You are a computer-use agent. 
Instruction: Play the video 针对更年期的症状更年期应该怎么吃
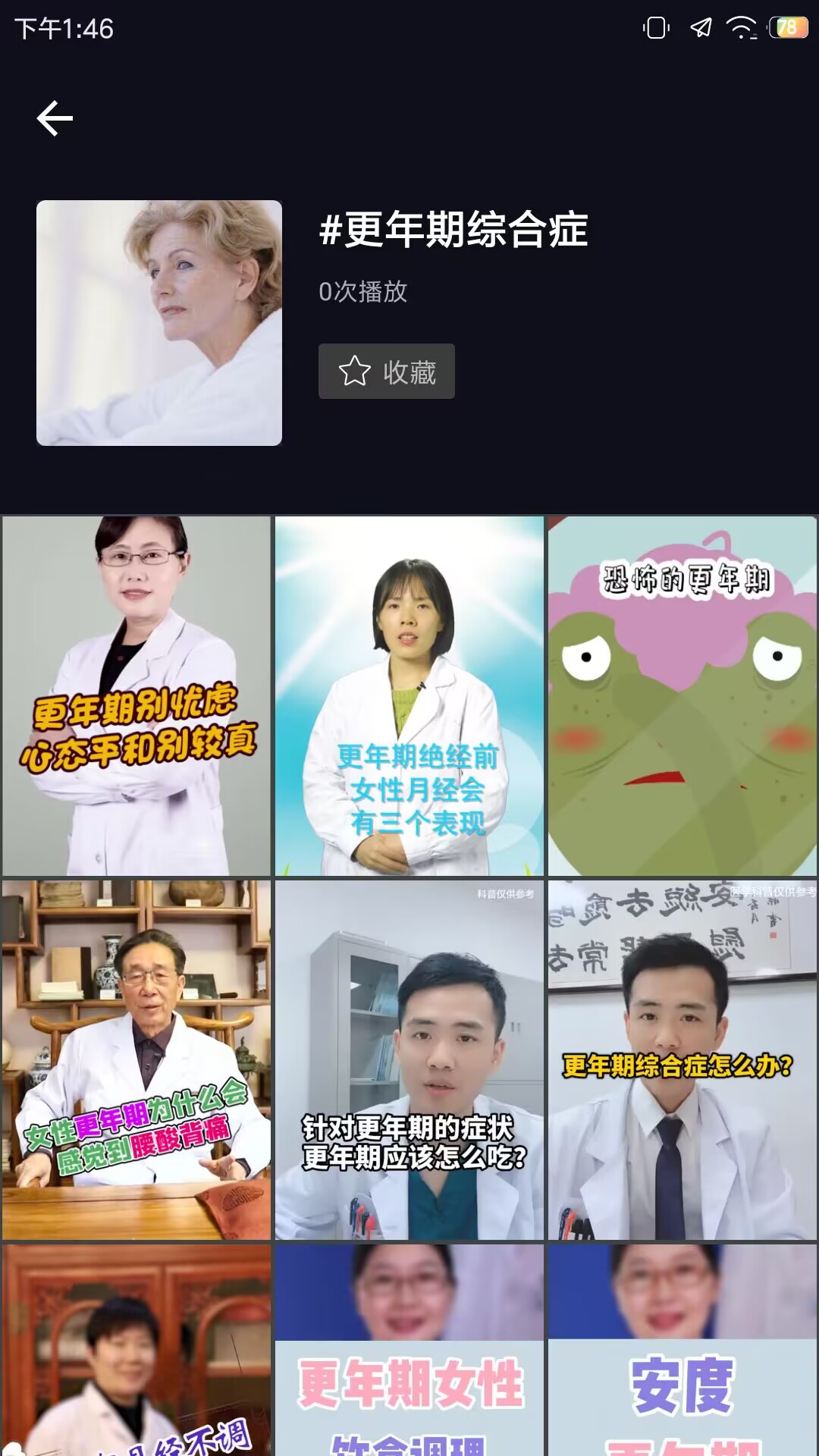coord(409,1058)
